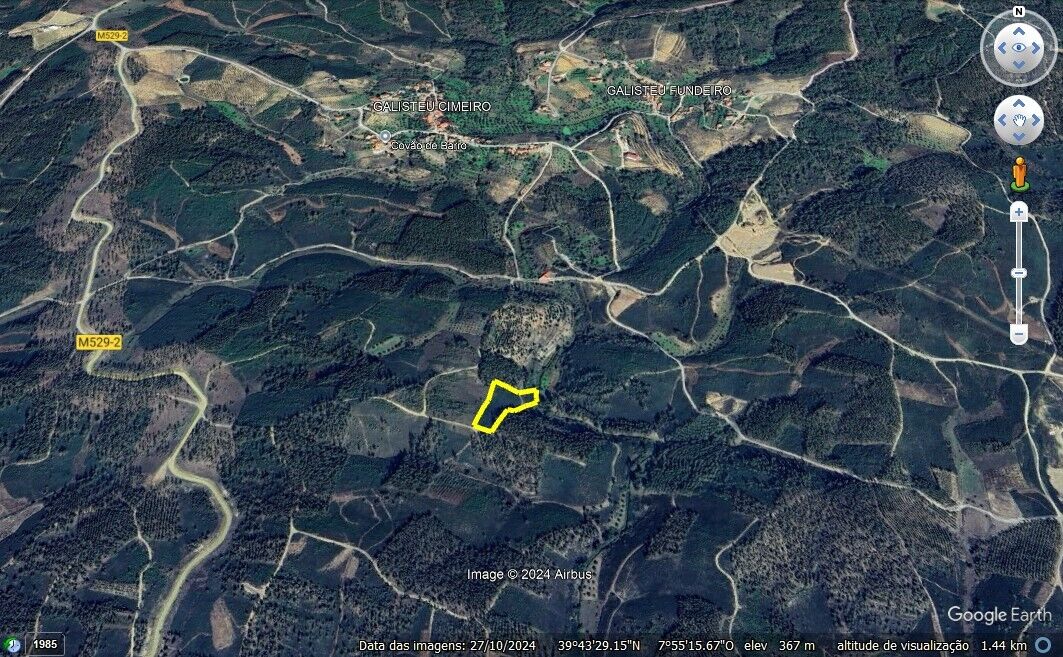
Task: Move the map down with the hand joystick
Action: [1018, 138]
